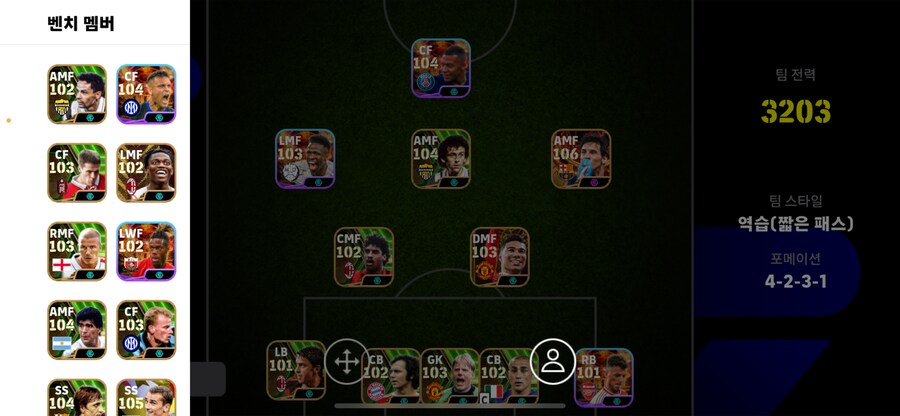Pick bench RMF 103 England player card
The image size is (900, 416).
[x=77, y=251]
